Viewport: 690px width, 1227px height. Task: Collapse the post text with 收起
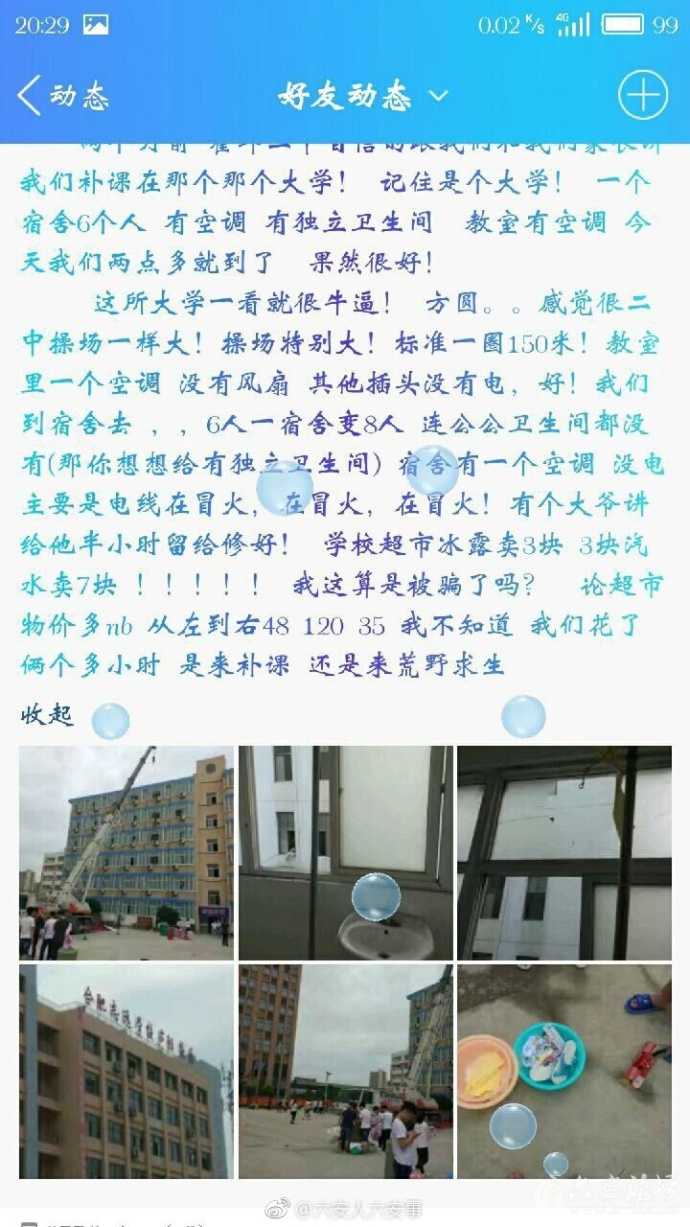pyautogui.click(x=46, y=715)
